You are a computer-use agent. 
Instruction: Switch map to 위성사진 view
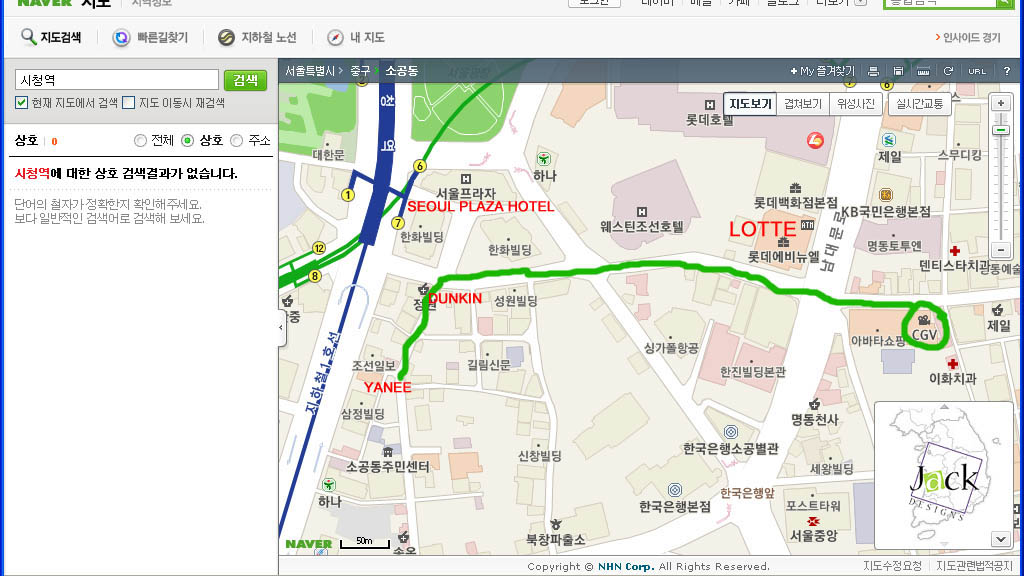point(856,104)
